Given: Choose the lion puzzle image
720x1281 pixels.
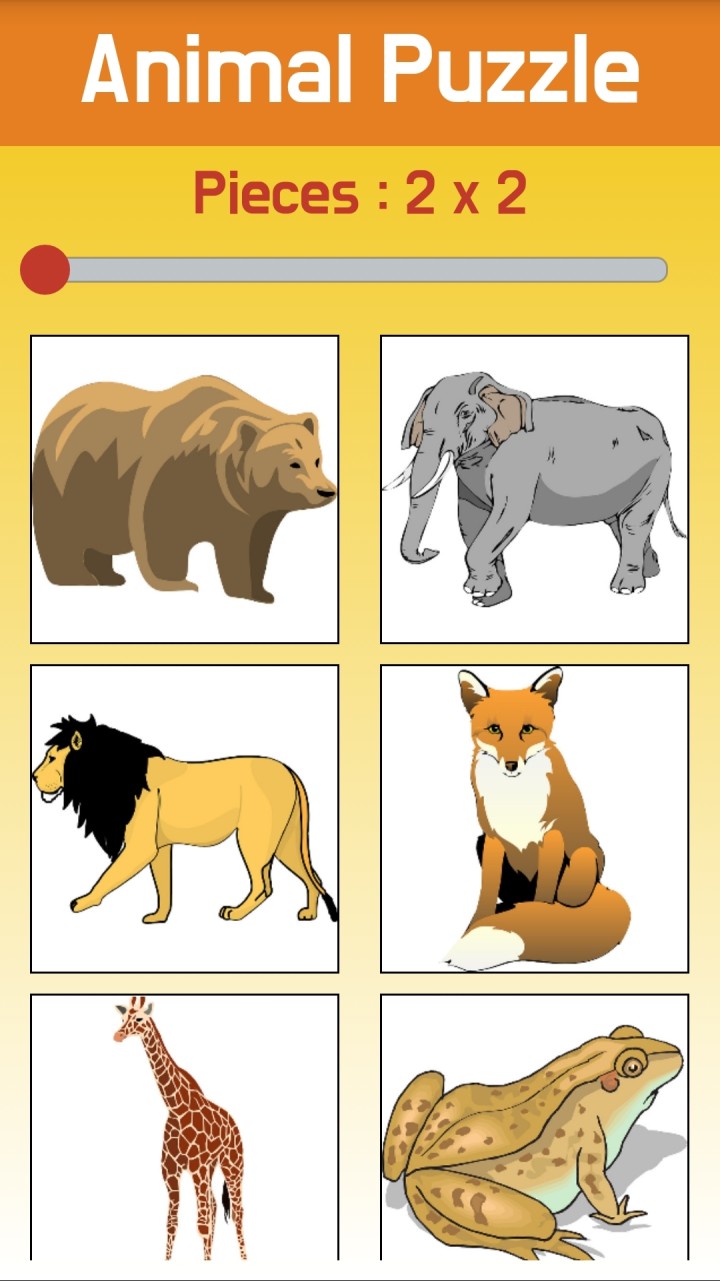Looking at the screenshot, I should pos(185,819).
